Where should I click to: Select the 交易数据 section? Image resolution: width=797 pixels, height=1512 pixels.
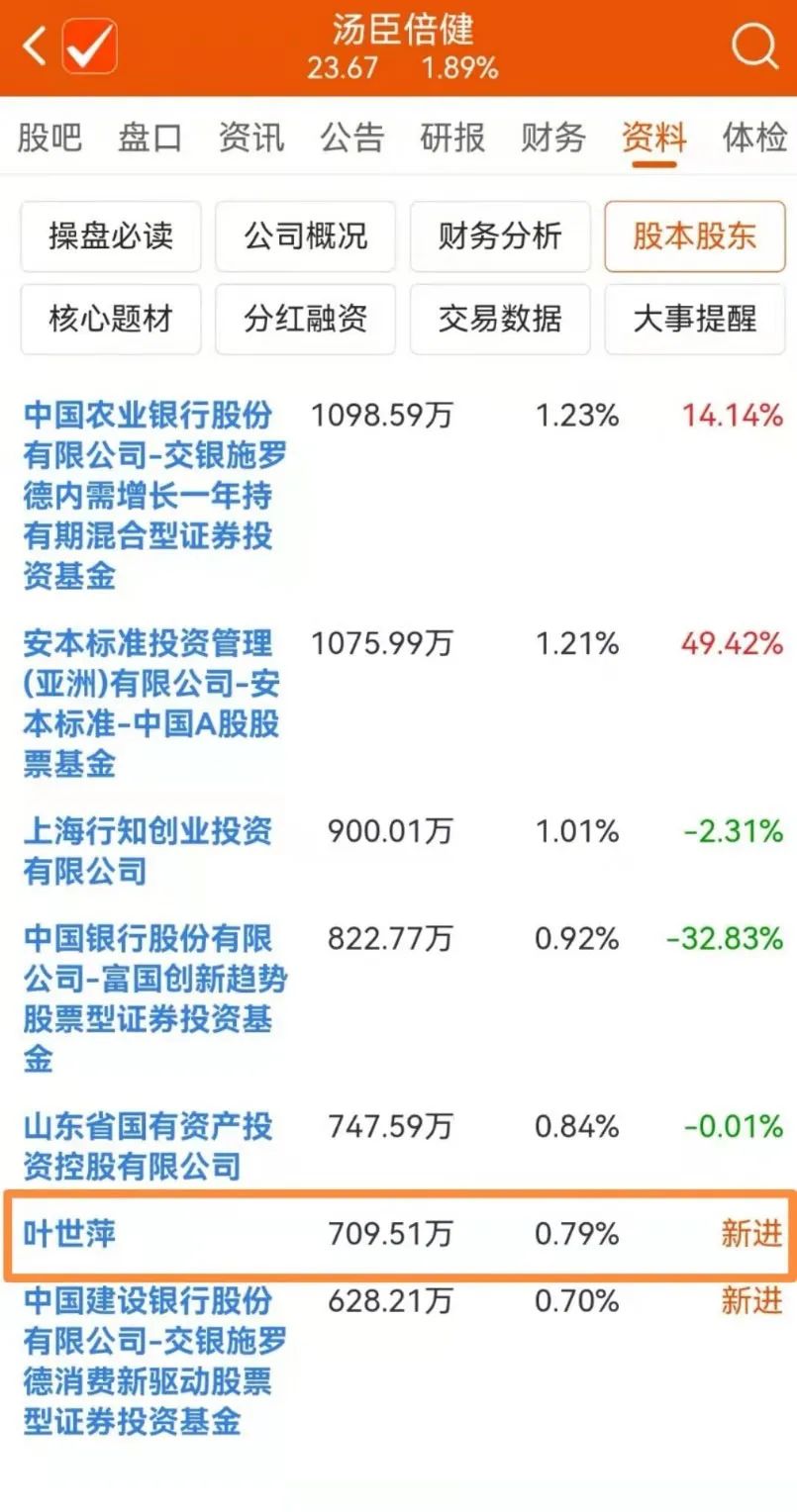(500, 319)
